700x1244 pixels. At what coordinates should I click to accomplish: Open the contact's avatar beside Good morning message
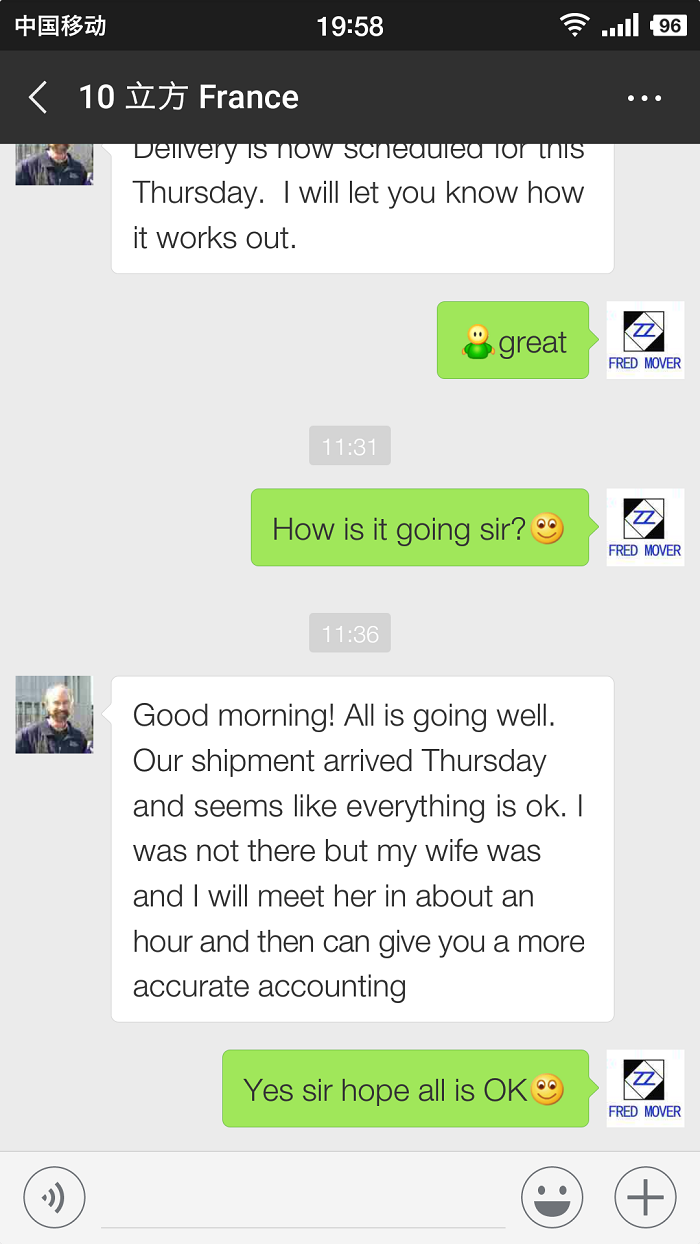(54, 714)
